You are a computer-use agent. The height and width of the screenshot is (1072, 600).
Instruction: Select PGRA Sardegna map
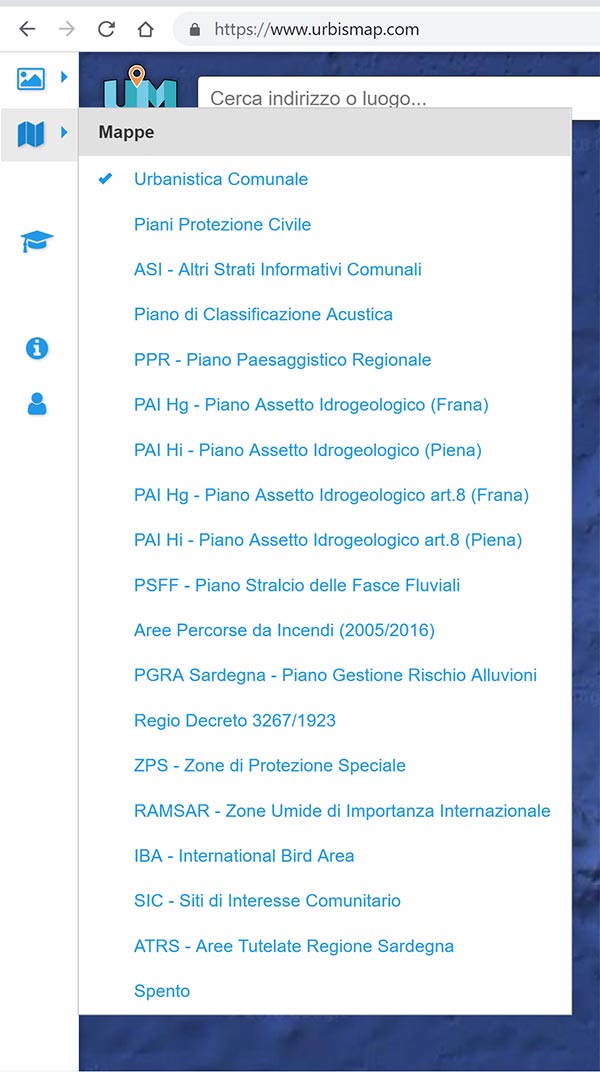335,675
